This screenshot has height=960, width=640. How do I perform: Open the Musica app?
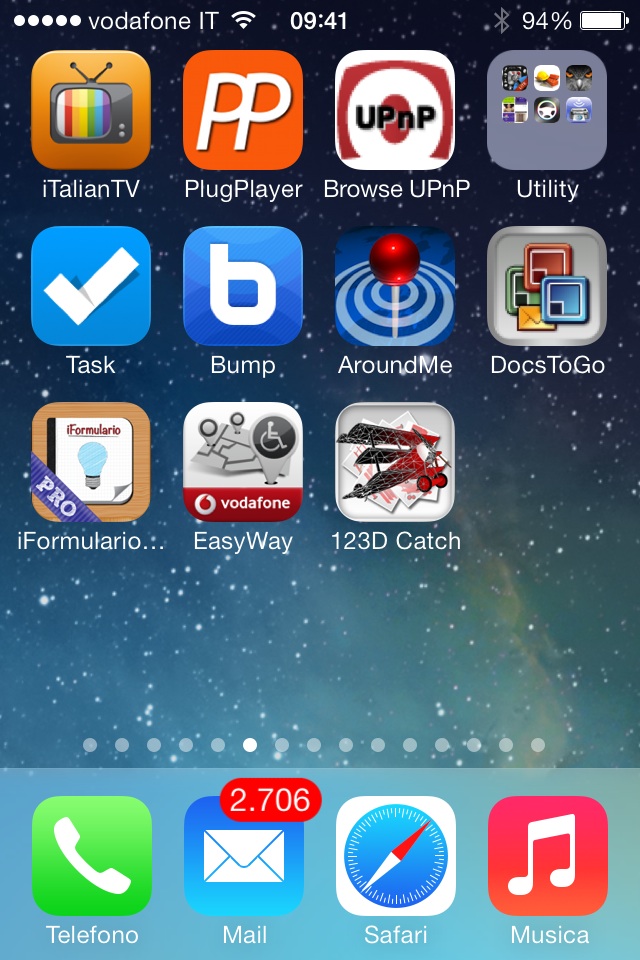tap(548, 856)
